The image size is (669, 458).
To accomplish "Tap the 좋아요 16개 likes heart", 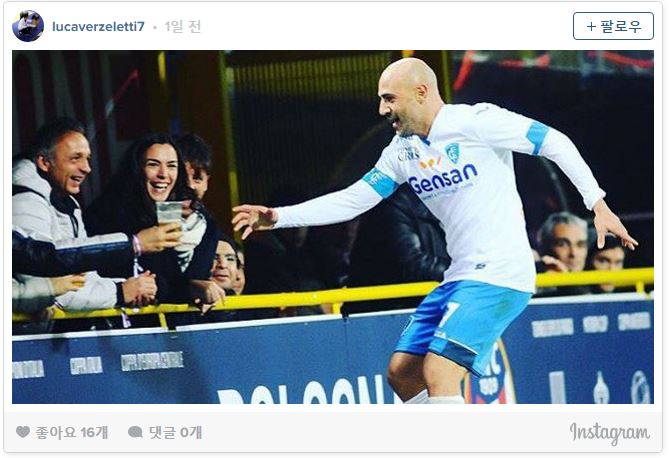I will pyautogui.click(x=23, y=432).
